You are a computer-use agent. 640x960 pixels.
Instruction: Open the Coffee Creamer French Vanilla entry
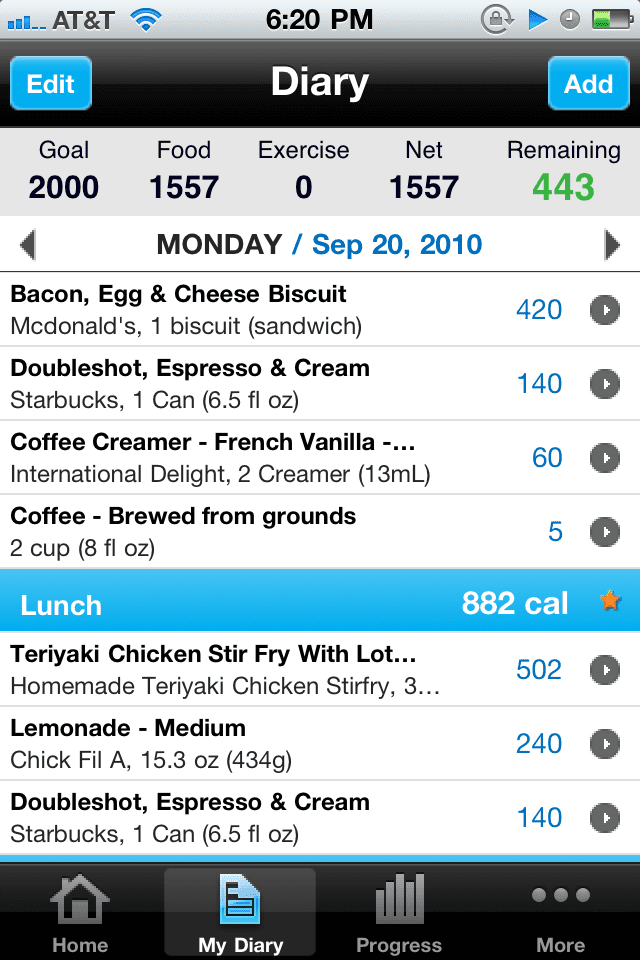point(300,458)
